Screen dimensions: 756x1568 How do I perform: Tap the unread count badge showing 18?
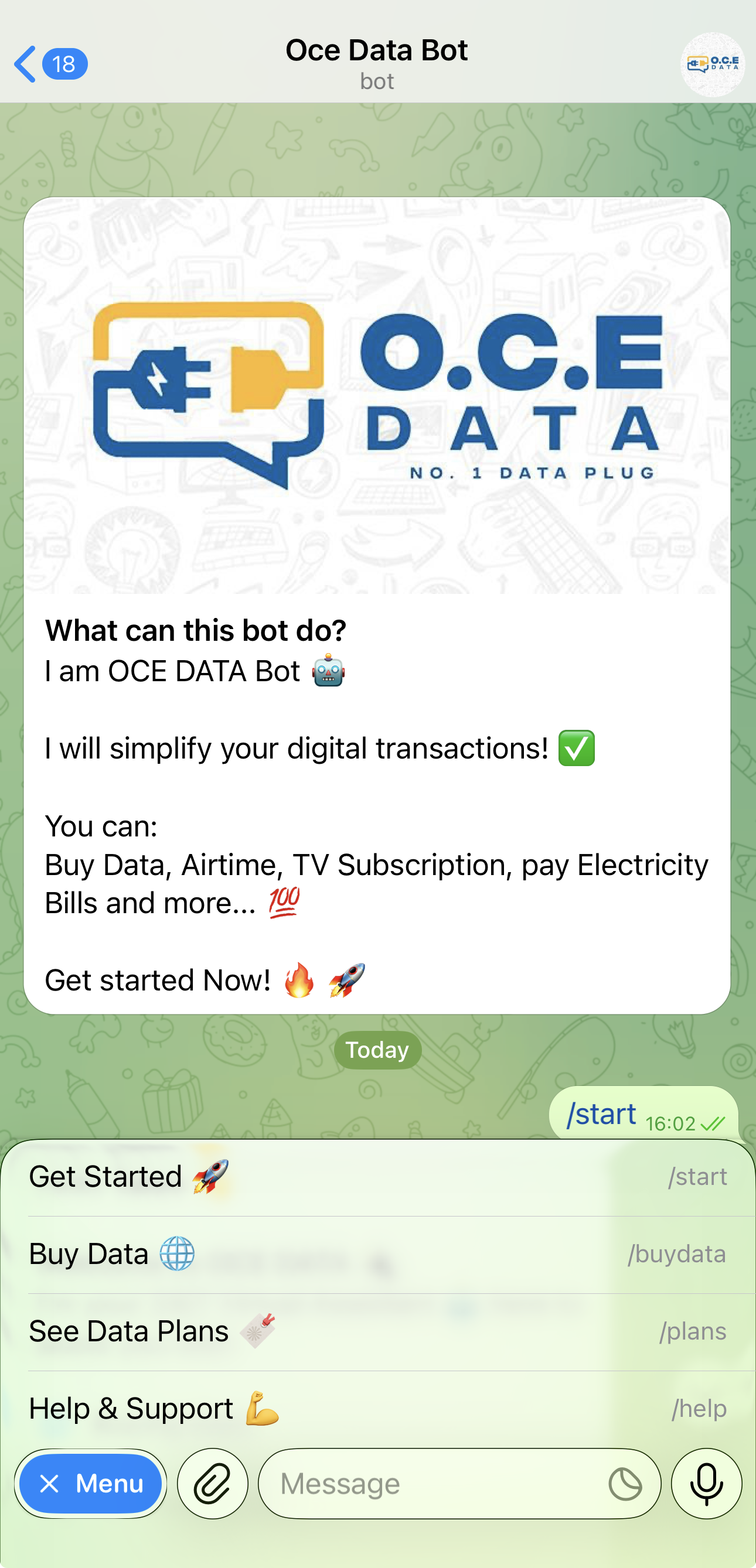[63, 64]
